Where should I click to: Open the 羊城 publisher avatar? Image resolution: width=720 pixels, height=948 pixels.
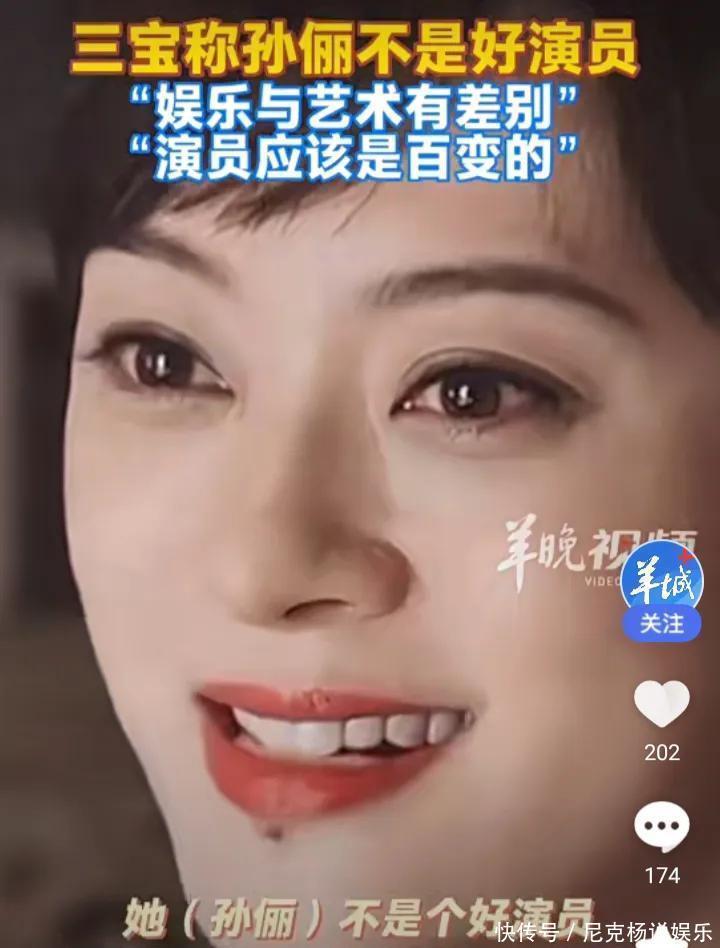(x=661, y=578)
